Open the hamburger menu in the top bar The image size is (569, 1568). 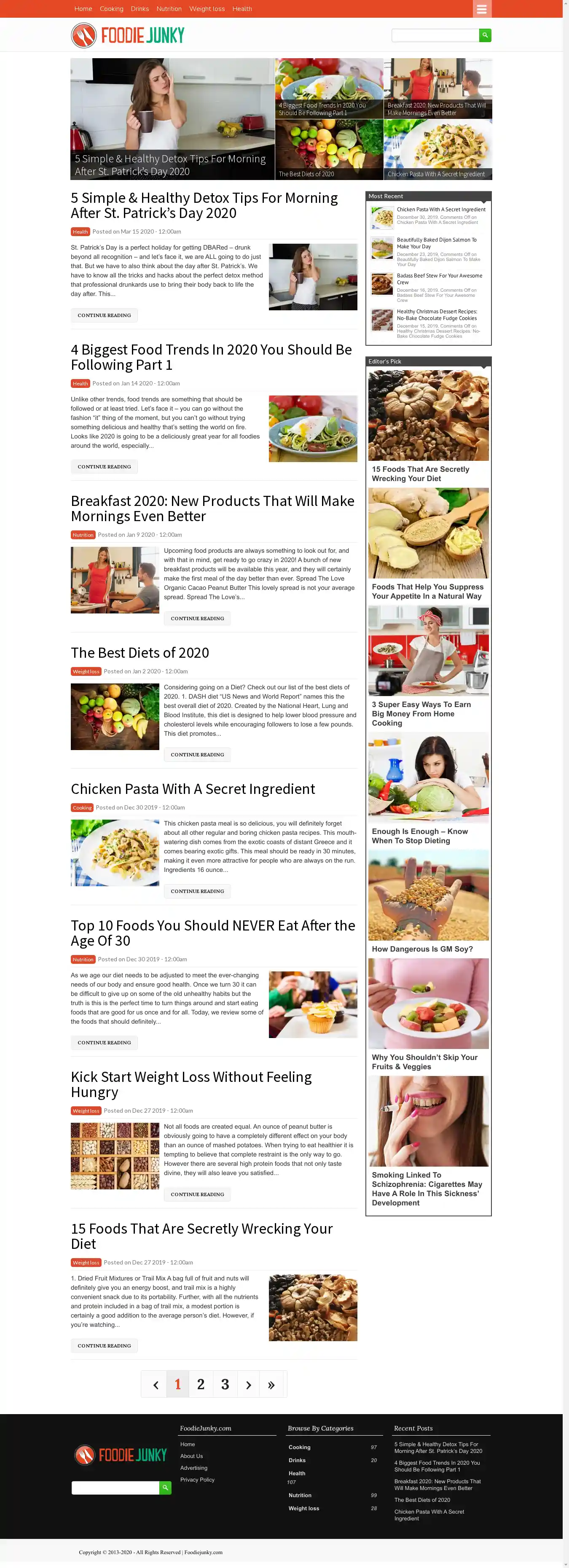[481, 9]
